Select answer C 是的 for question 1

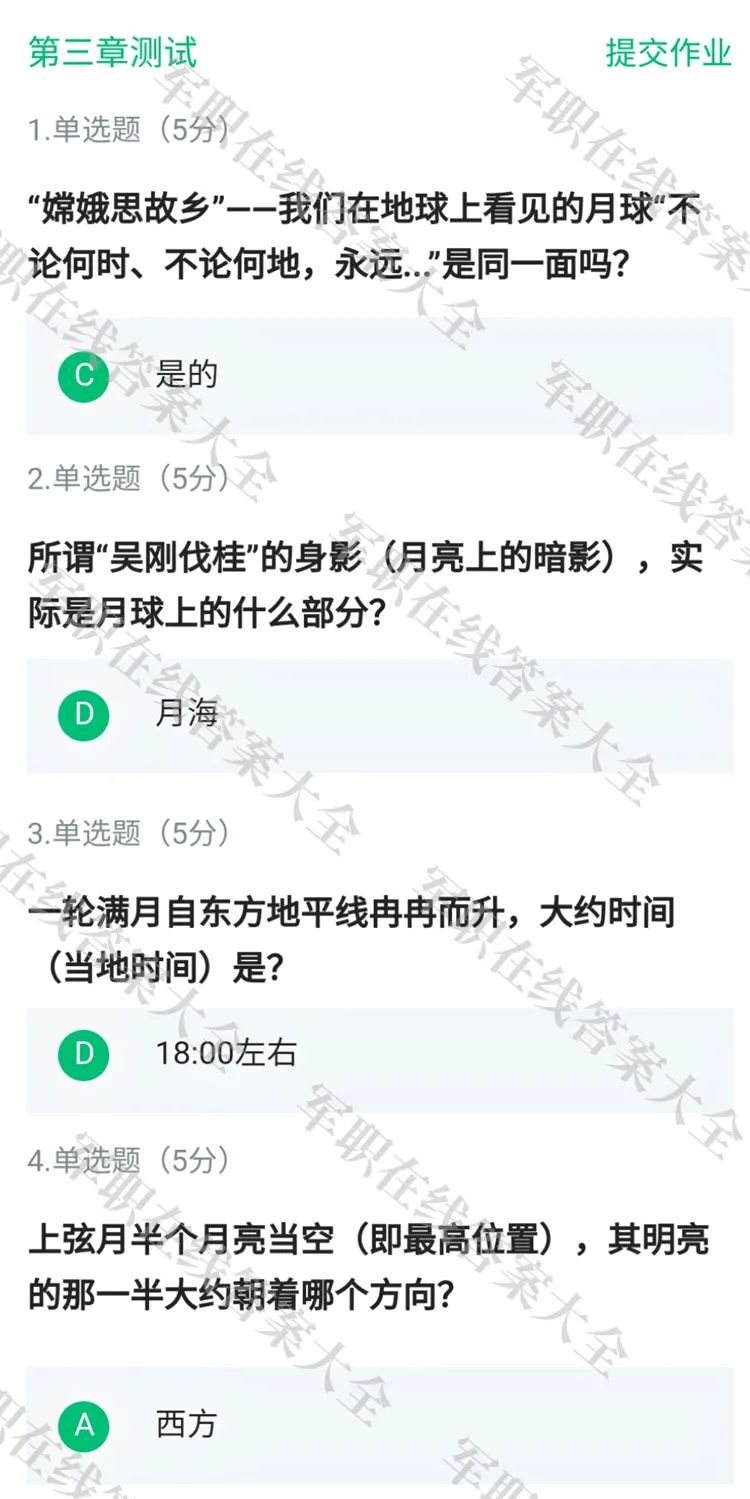(x=380, y=376)
